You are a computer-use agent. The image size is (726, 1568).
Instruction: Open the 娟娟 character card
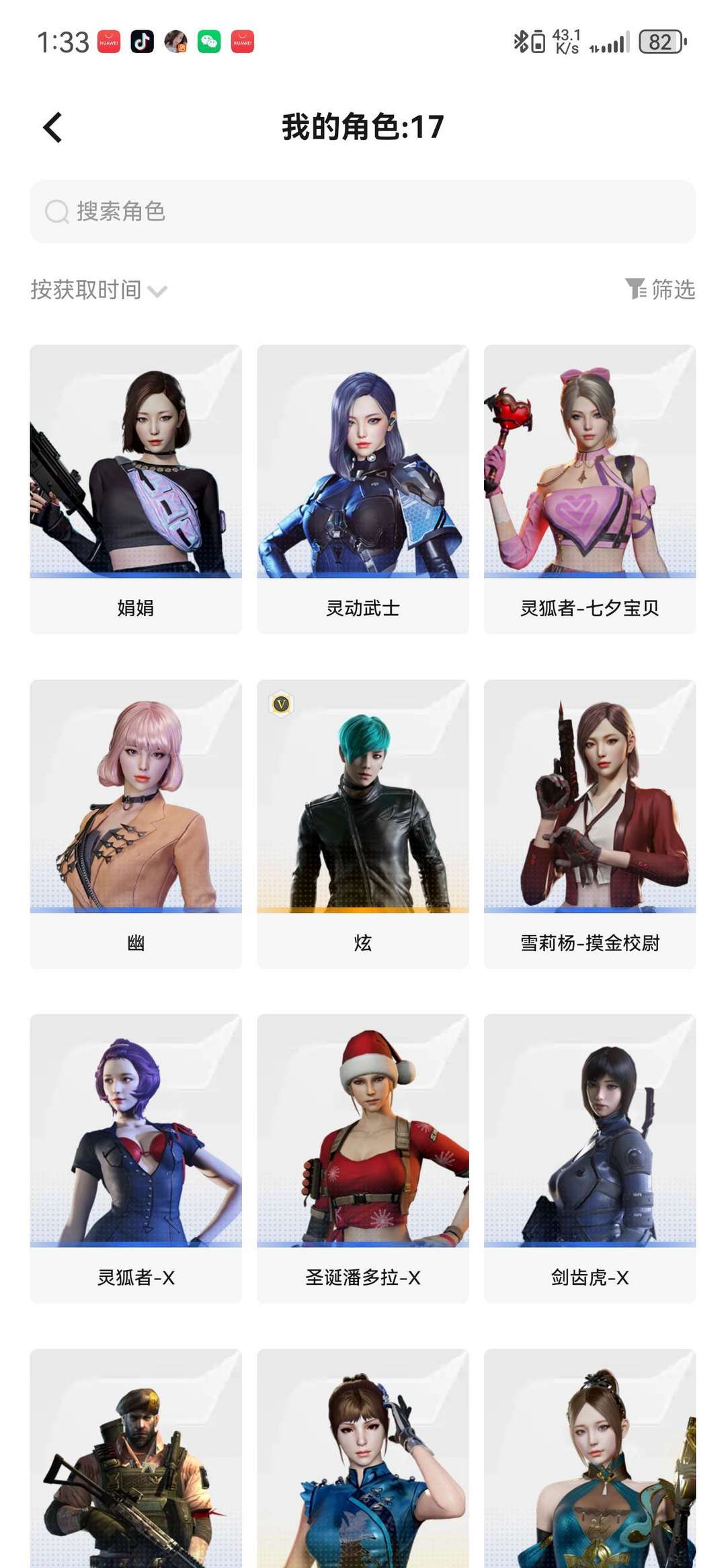pyautogui.click(x=136, y=489)
